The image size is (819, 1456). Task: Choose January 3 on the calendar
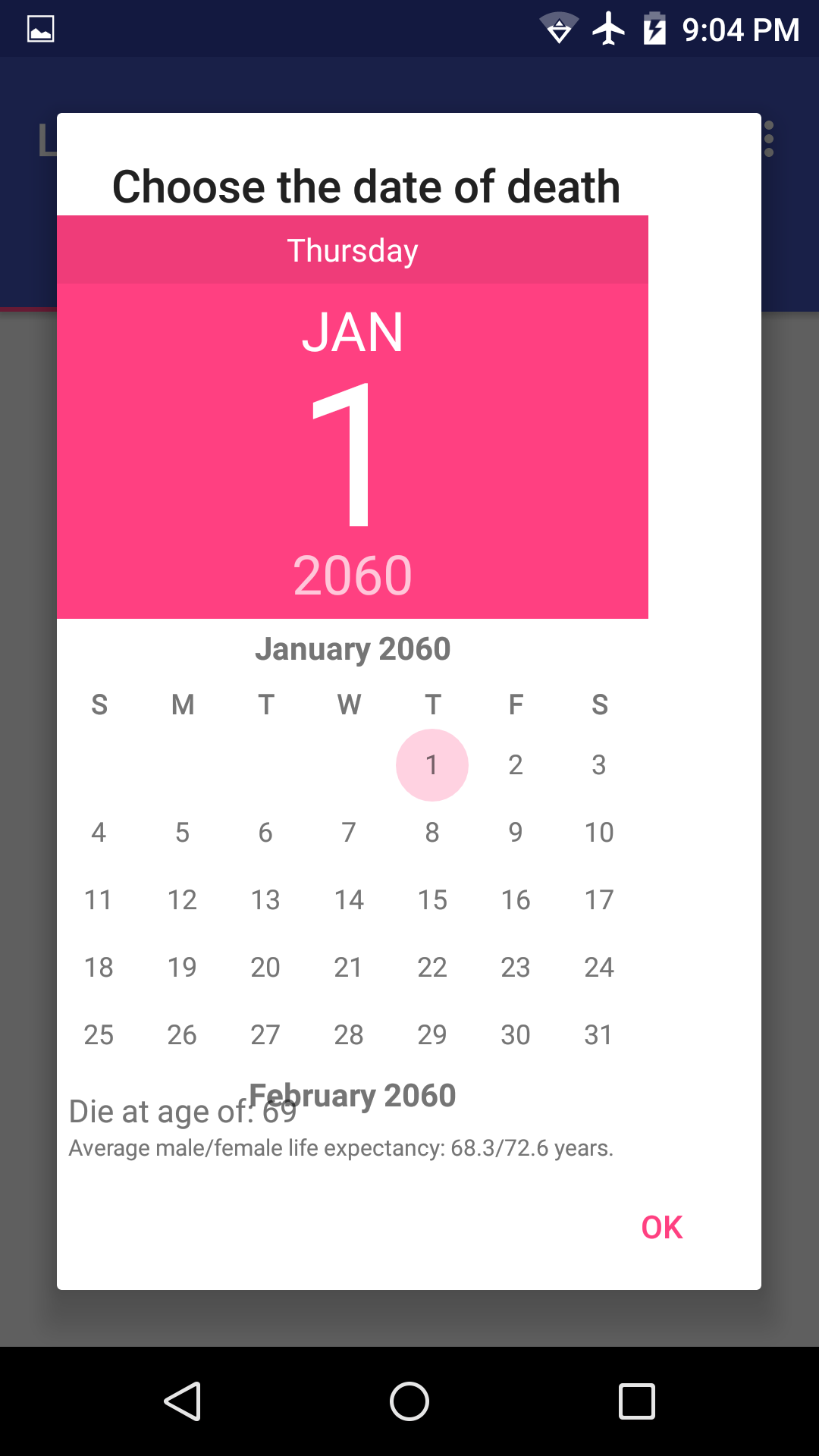599,765
